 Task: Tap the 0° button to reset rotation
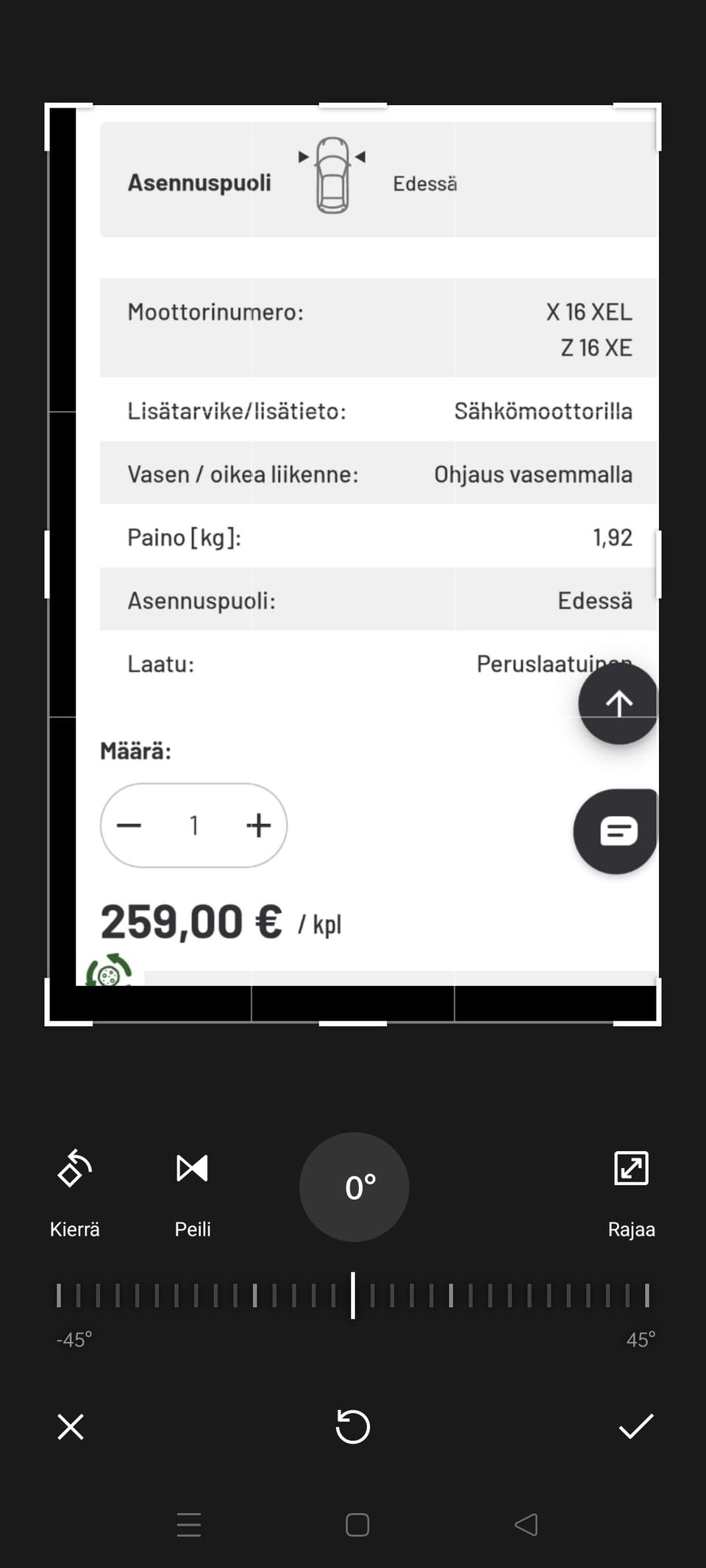354,1186
